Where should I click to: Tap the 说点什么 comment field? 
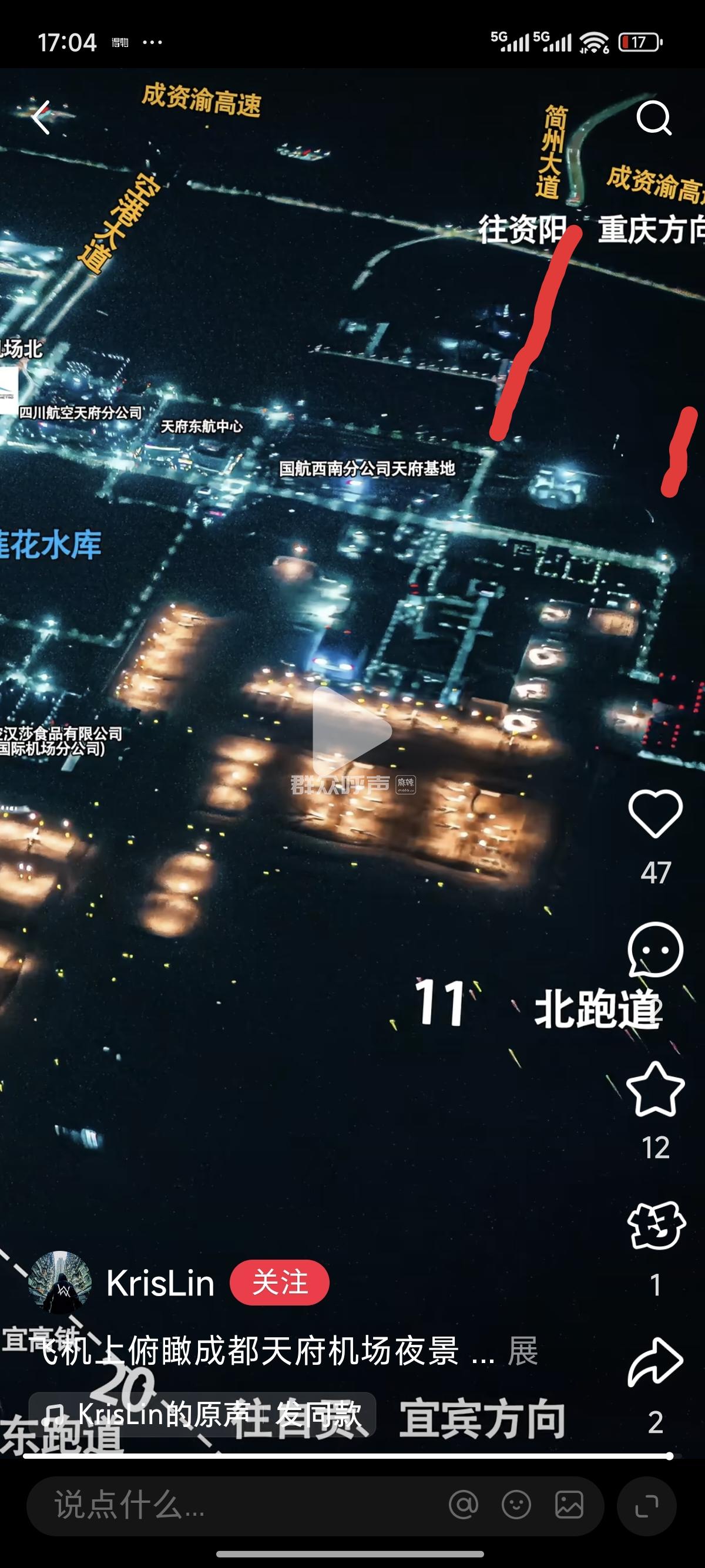231,1505
